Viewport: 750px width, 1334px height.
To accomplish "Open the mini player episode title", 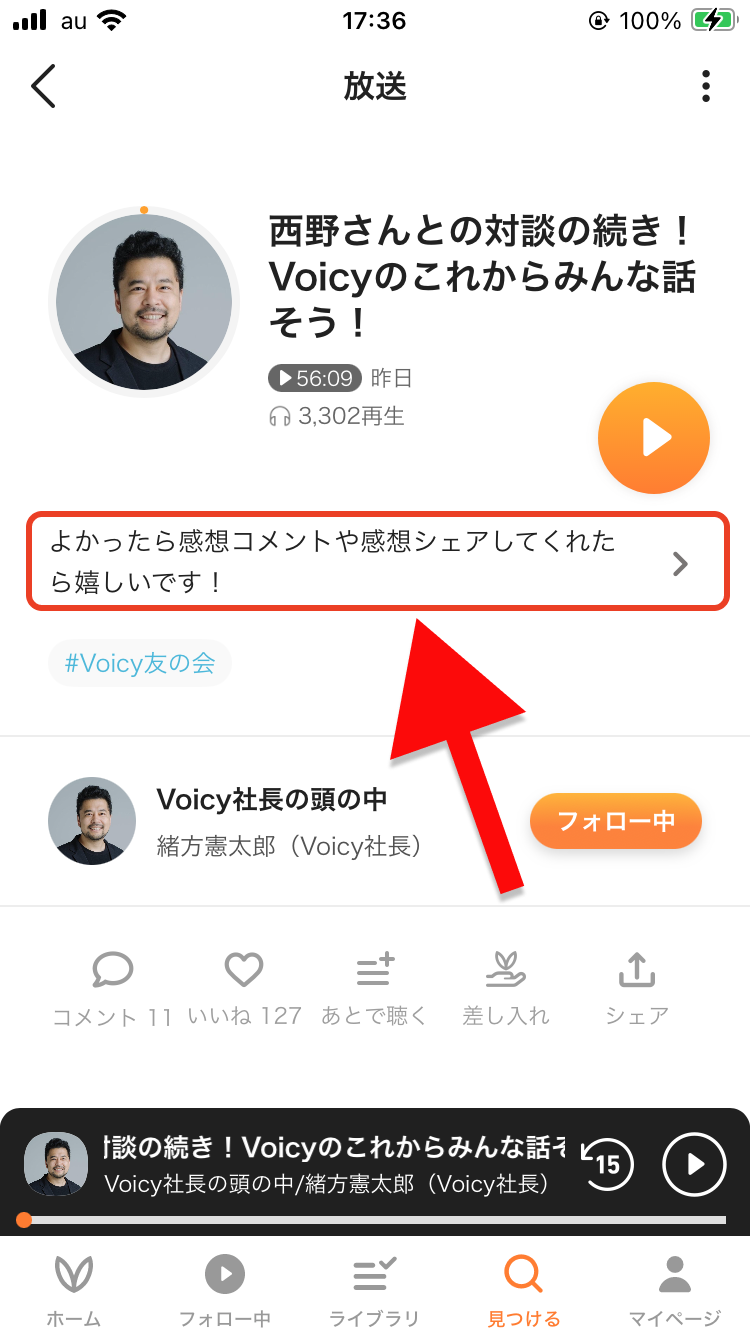I will [330, 1147].
